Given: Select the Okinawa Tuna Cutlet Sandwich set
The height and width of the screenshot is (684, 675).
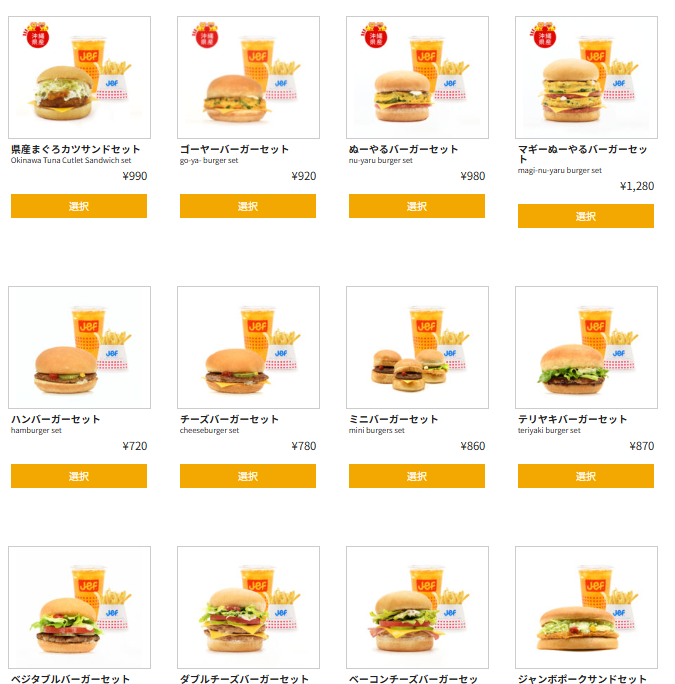Looking at the screenshot, I should click(79, 206).
